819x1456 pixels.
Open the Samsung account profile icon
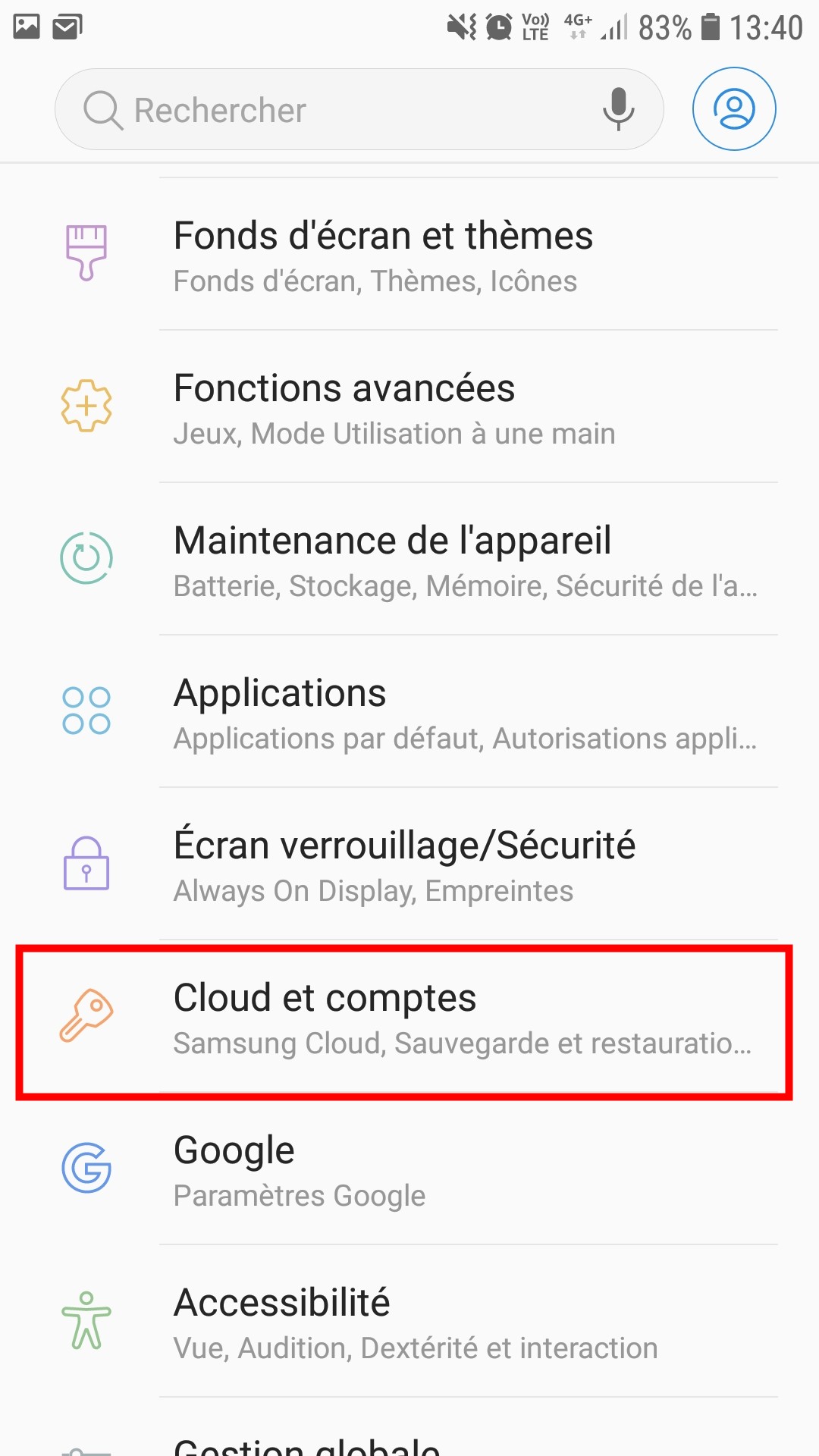[x=733, y=109]
